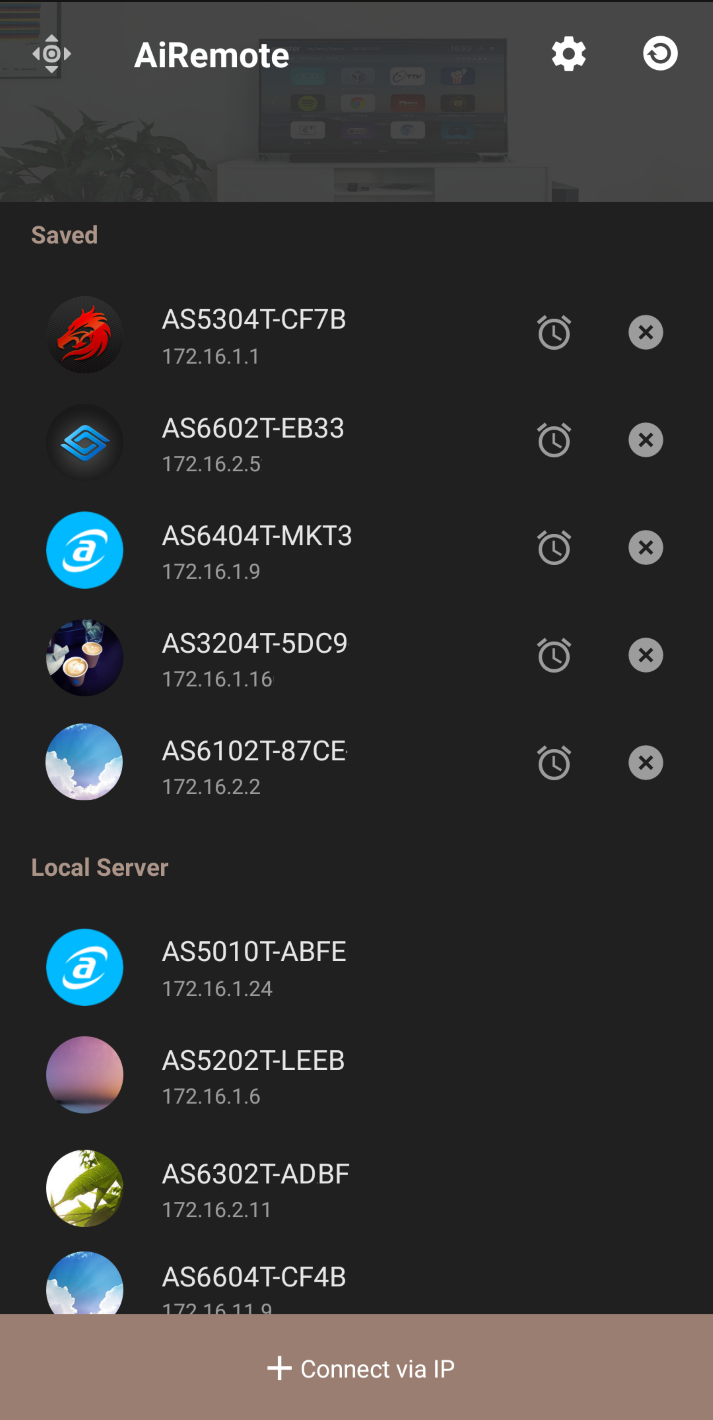This screenshot has height=1420, width=713.
Task: Remove AS6404T-MKT3 with the X icon
Action: tap(646, 548)
